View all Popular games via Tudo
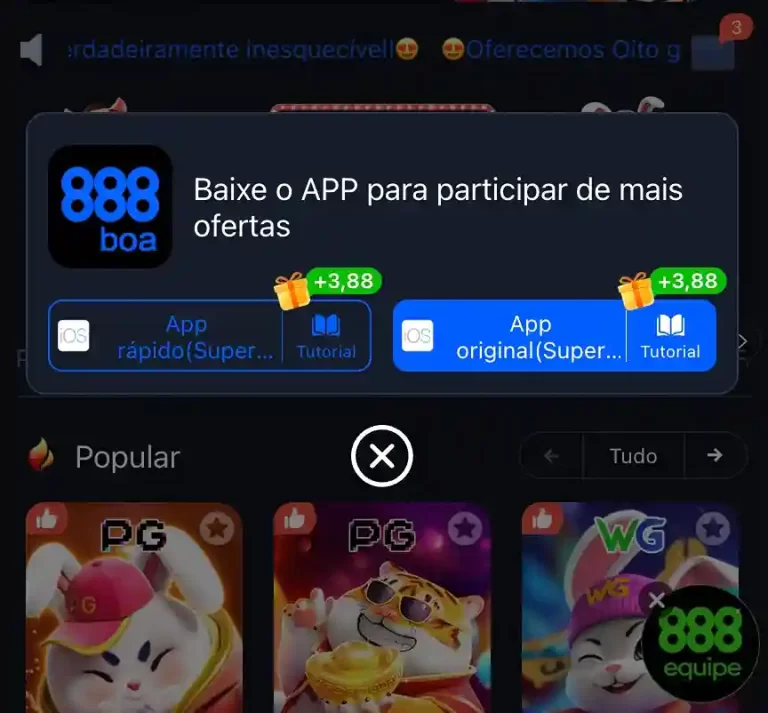Screen dimensions: 768x713 (x=633, y=456)
